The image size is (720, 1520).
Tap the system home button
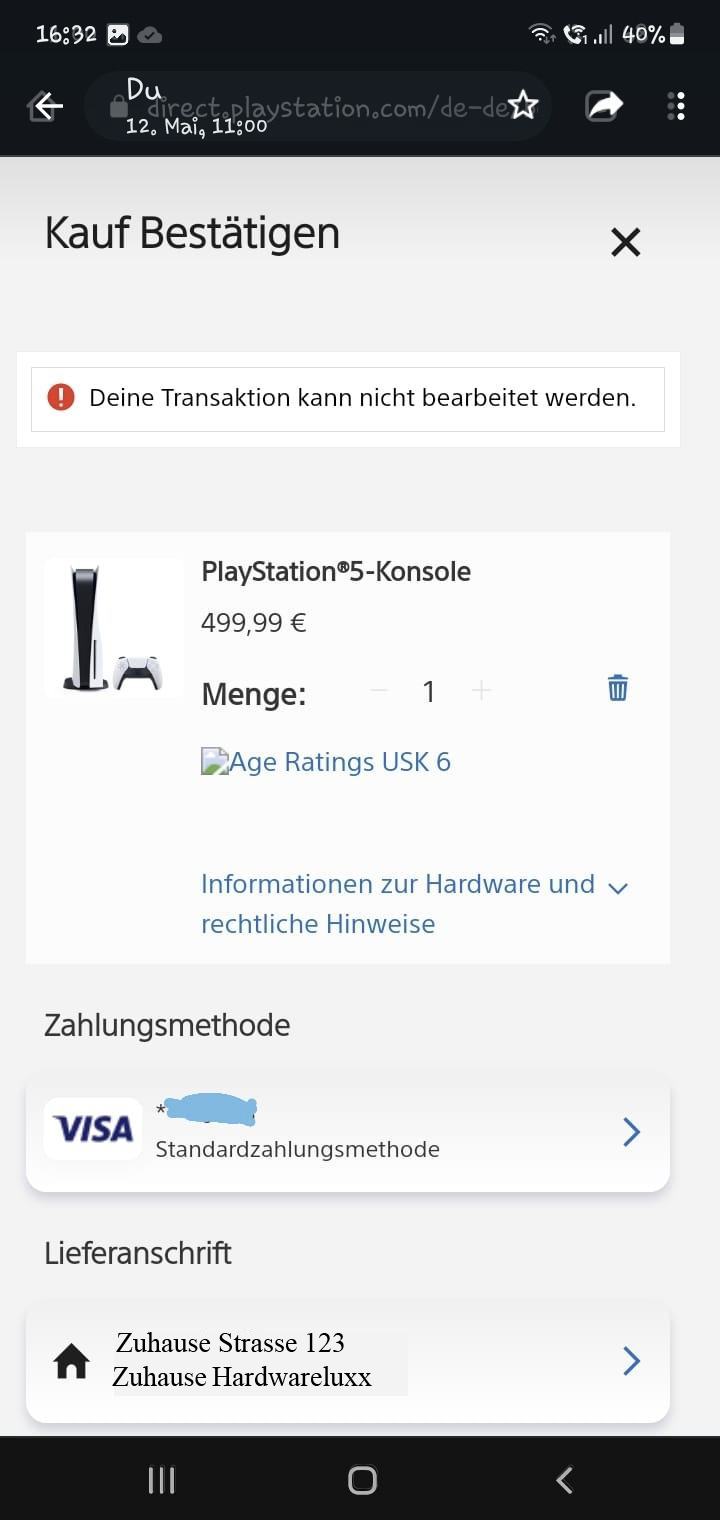(x=362, y=1480)
